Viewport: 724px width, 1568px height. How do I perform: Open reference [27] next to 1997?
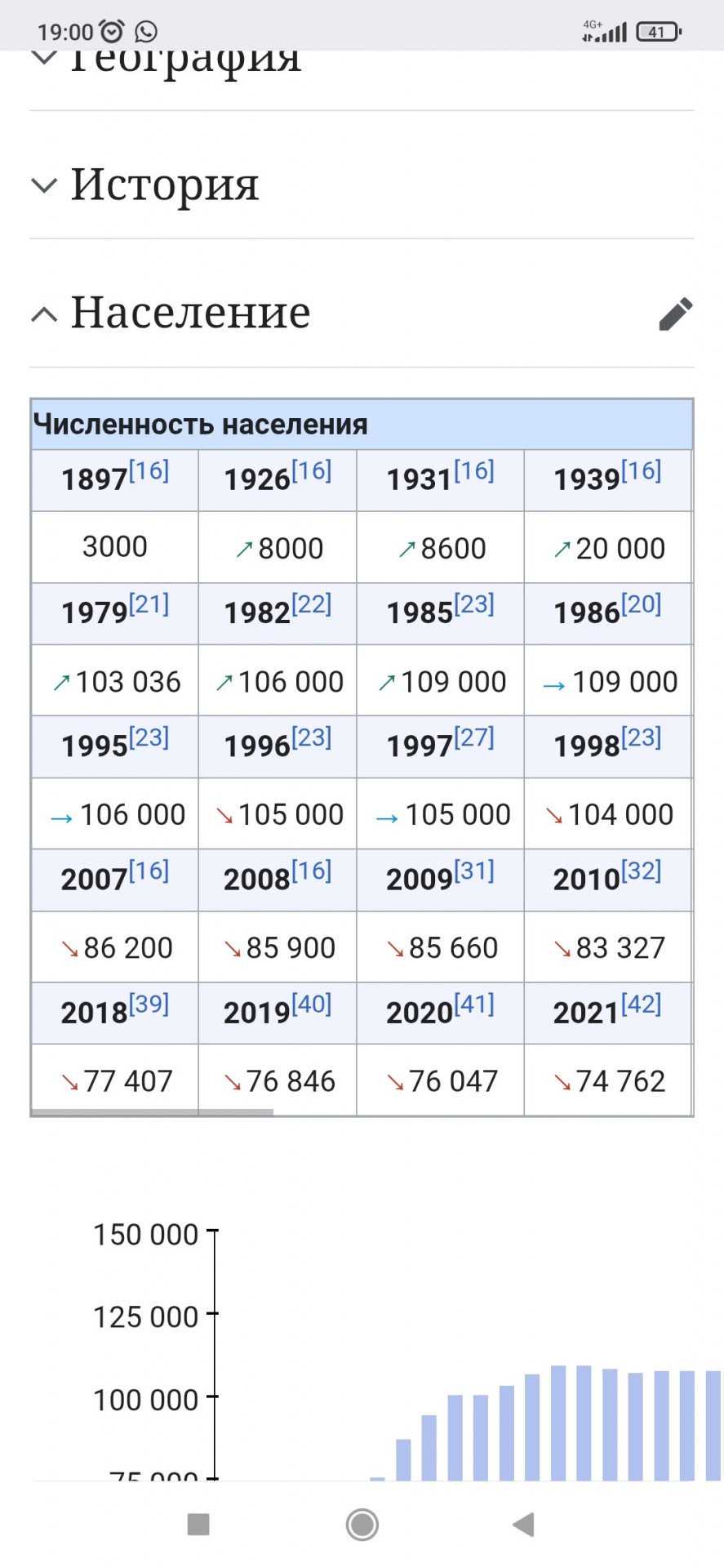[474, 738]
